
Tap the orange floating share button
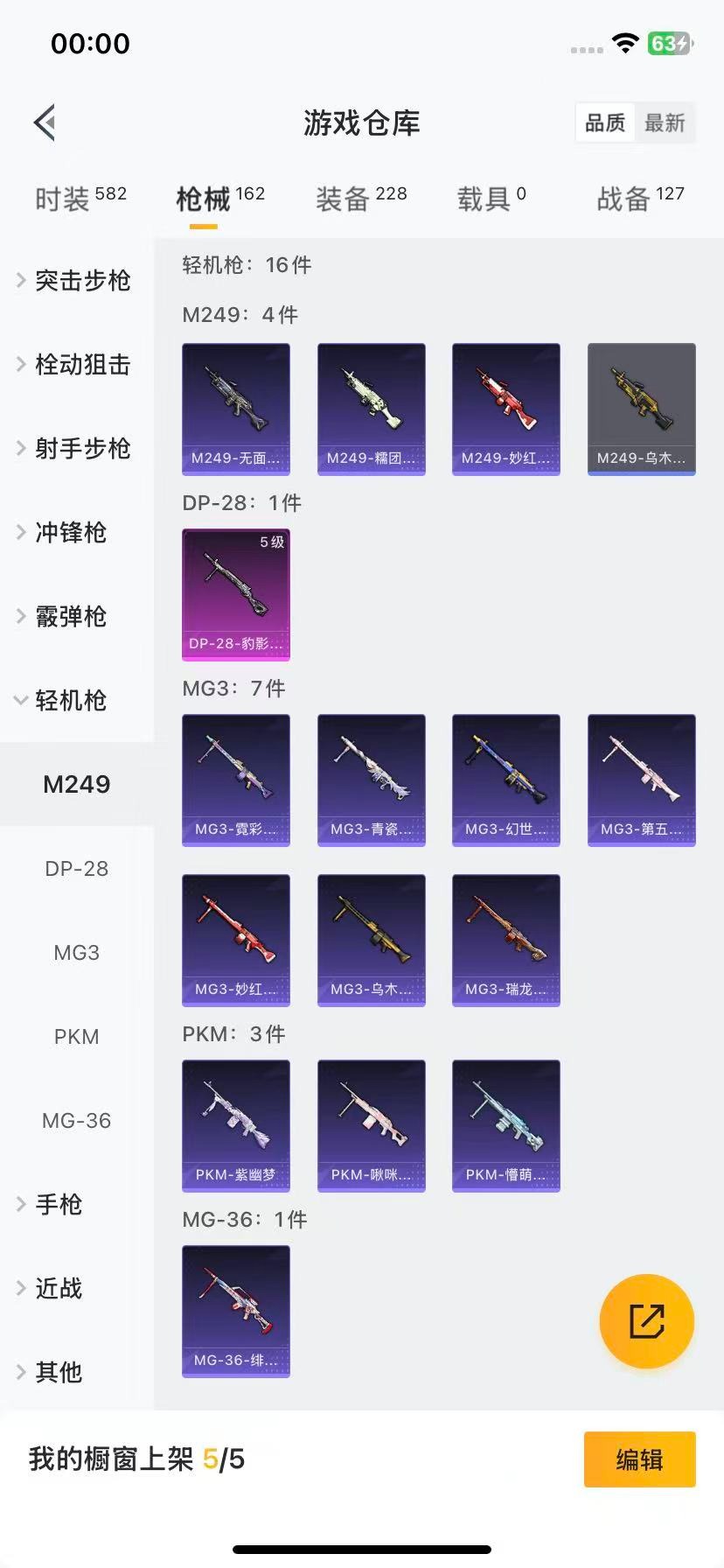click(646, 1320)
